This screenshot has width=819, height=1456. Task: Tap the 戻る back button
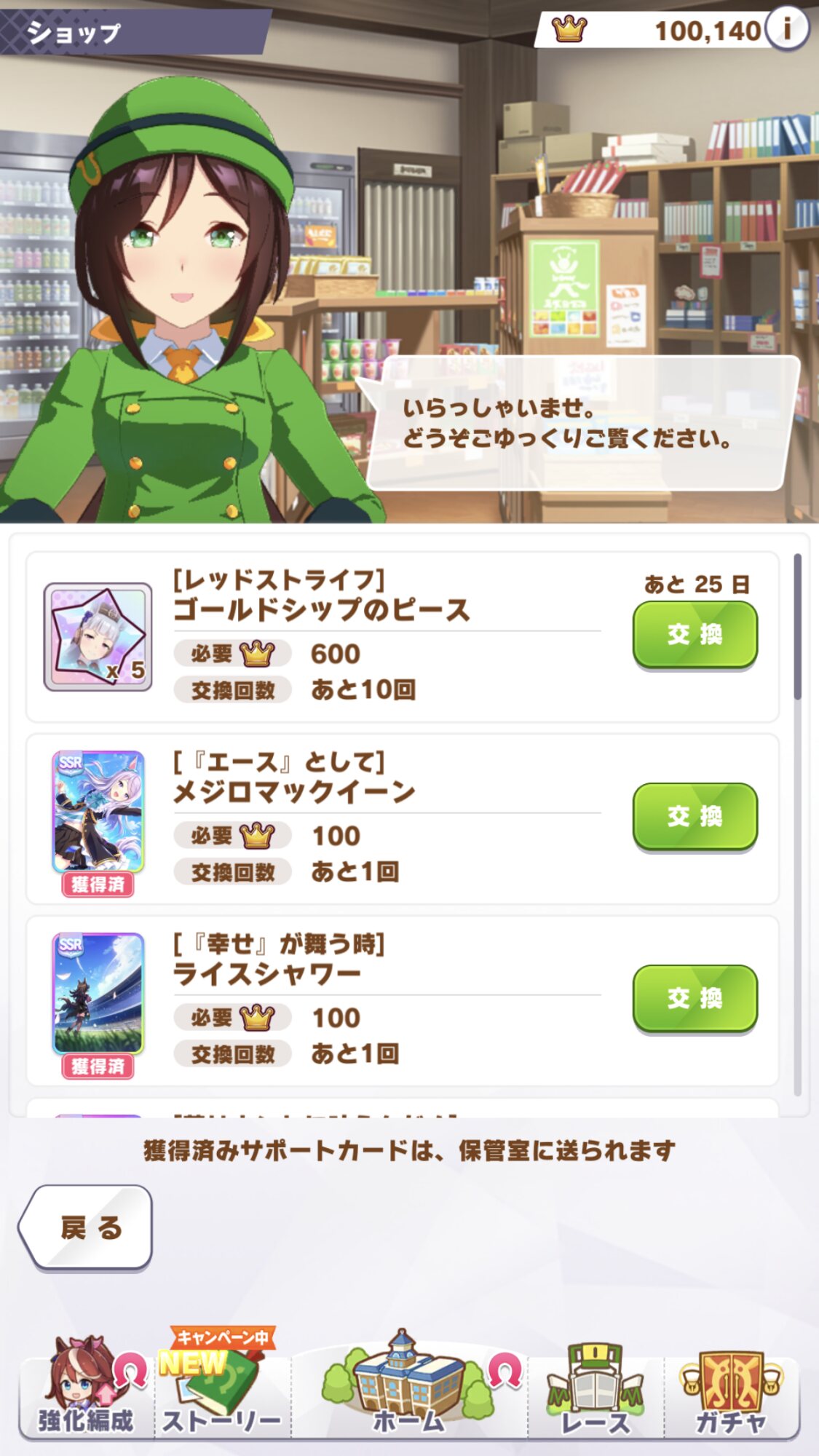pos(87,1227)
